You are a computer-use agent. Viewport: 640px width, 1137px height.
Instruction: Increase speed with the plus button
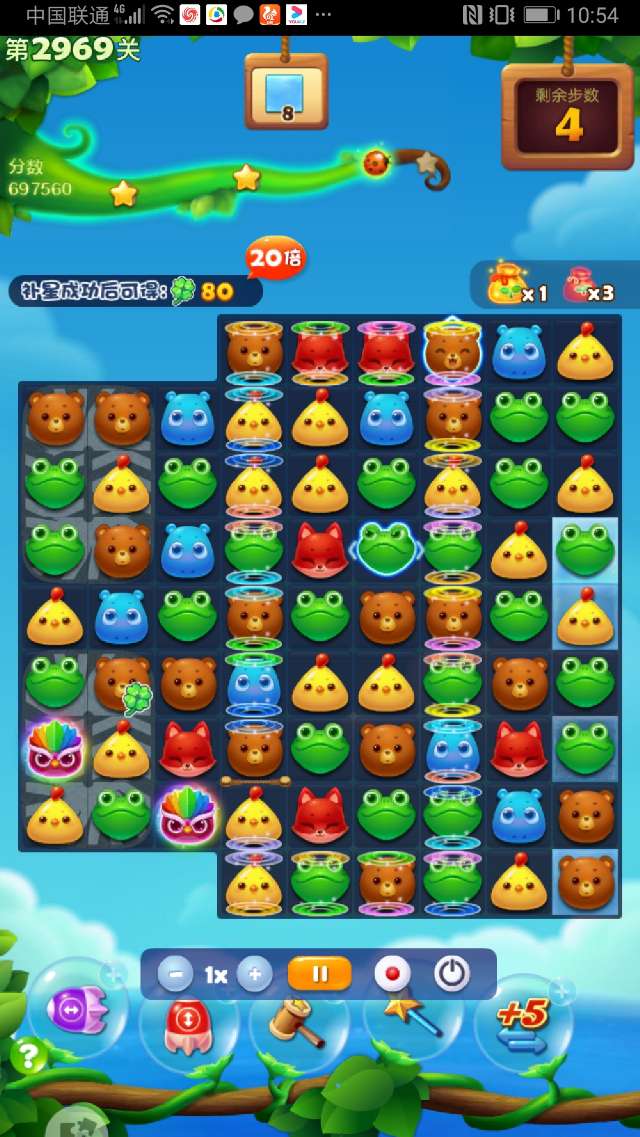255,974
